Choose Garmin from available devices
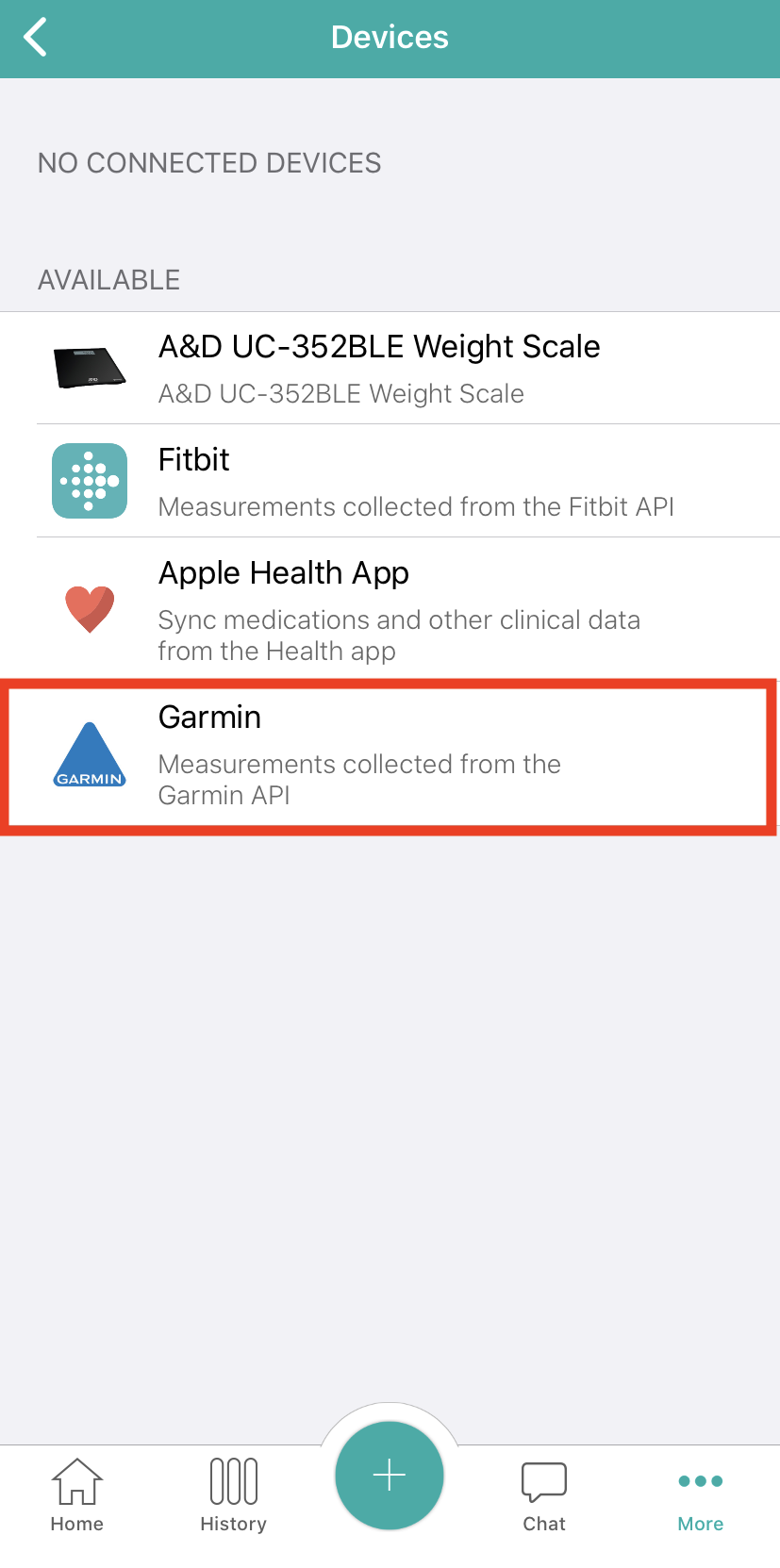780x1568 pixels. coord(390,756)
